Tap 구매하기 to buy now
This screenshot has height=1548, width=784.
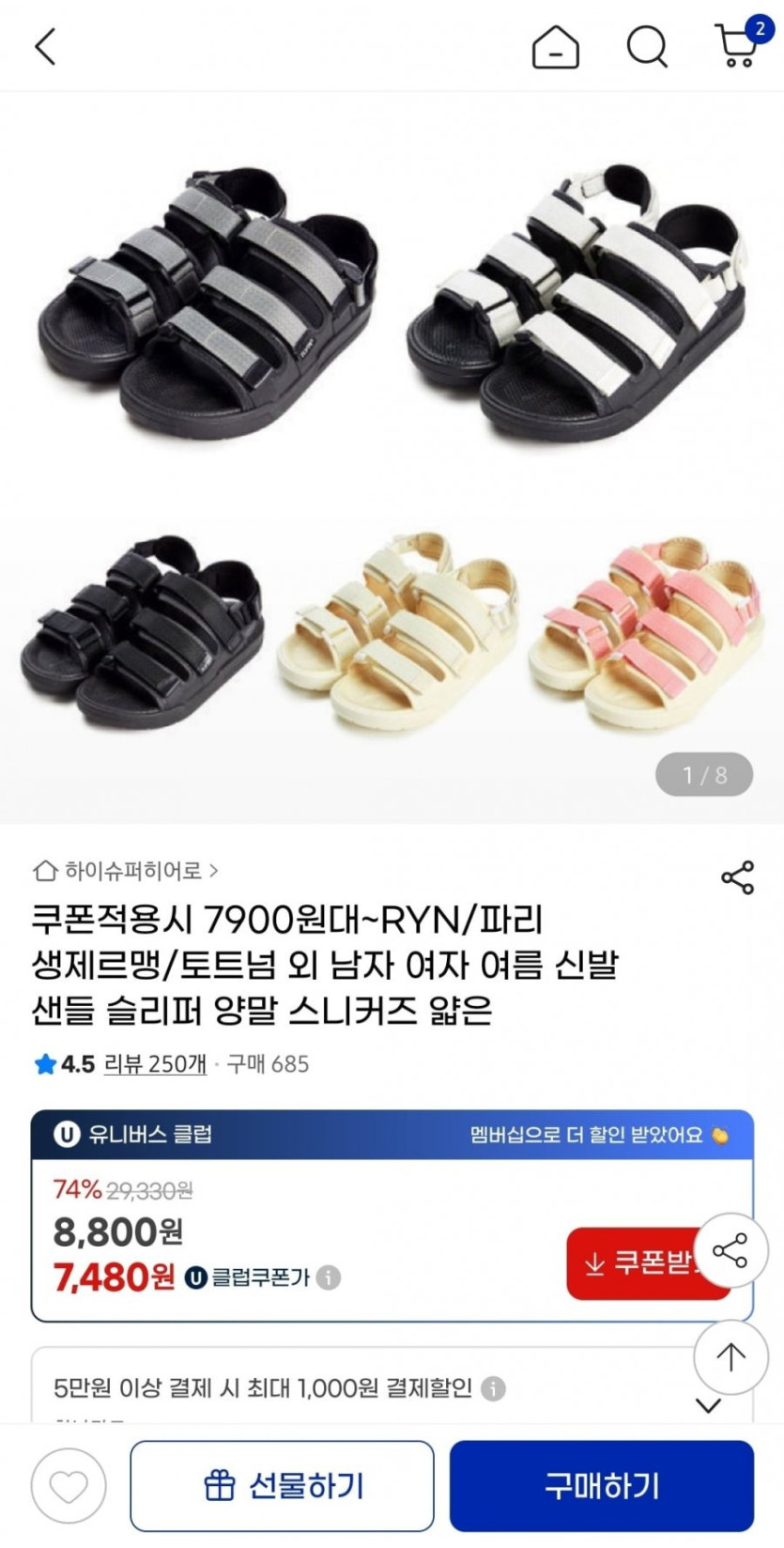[602, 1486]
